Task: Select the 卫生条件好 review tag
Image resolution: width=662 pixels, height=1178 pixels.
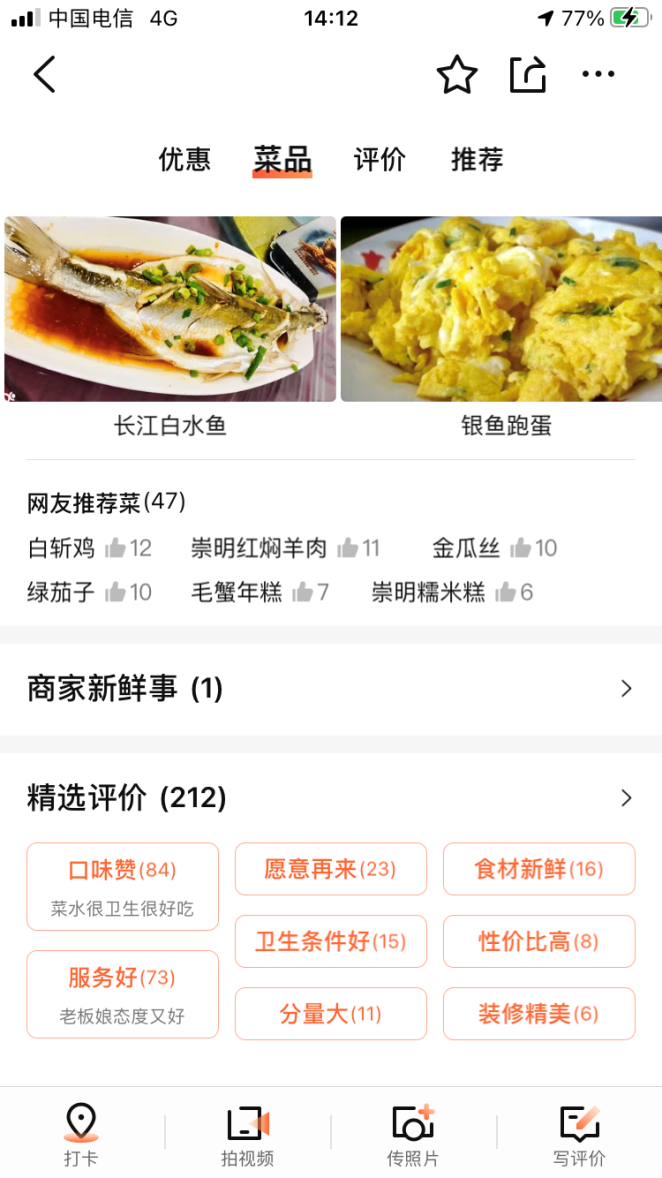Action: point(330,941)
